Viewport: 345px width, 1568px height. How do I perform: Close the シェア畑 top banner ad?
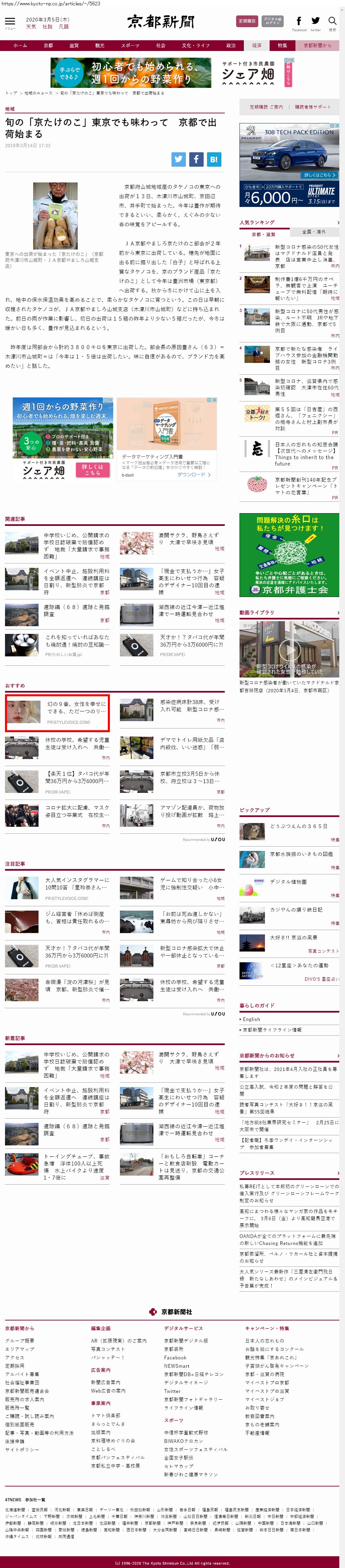tap(291, 61)
